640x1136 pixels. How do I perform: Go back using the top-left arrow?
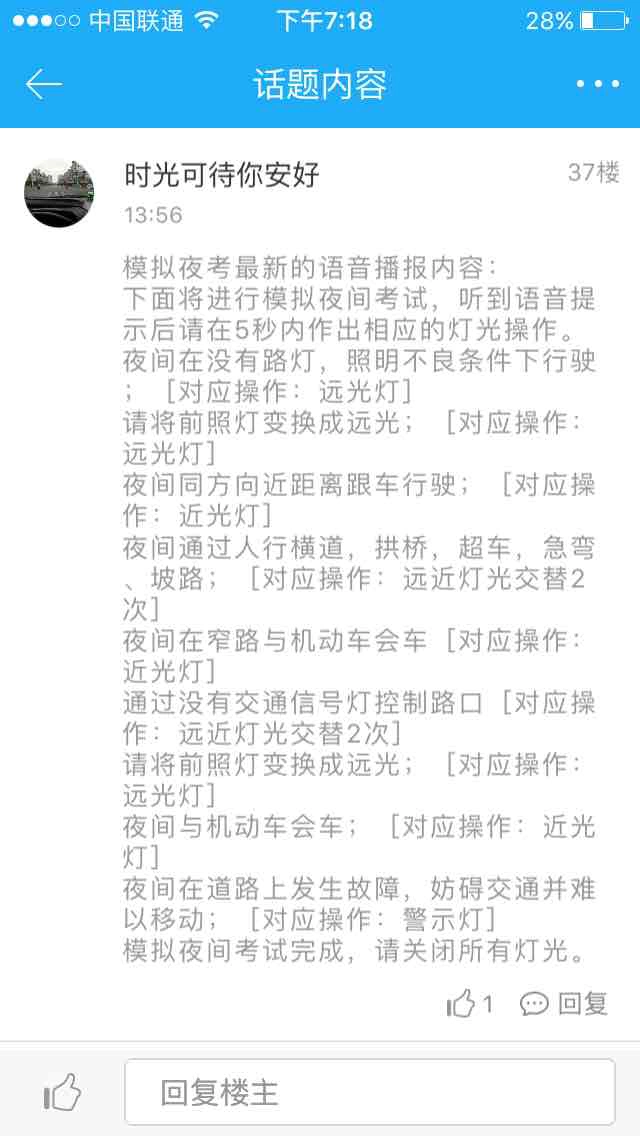(x=44, y=85)
